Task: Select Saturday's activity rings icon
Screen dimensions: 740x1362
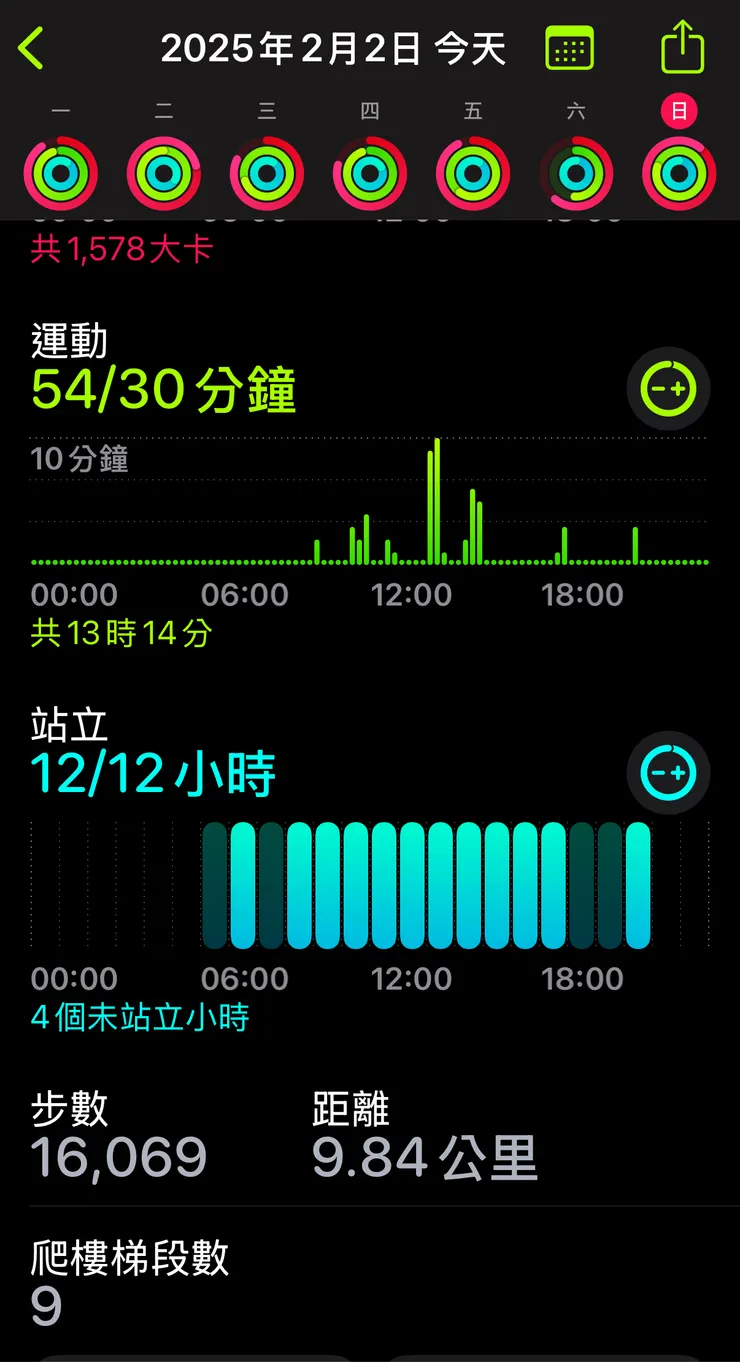Action: pyautogui.click(x=576, y=172)
